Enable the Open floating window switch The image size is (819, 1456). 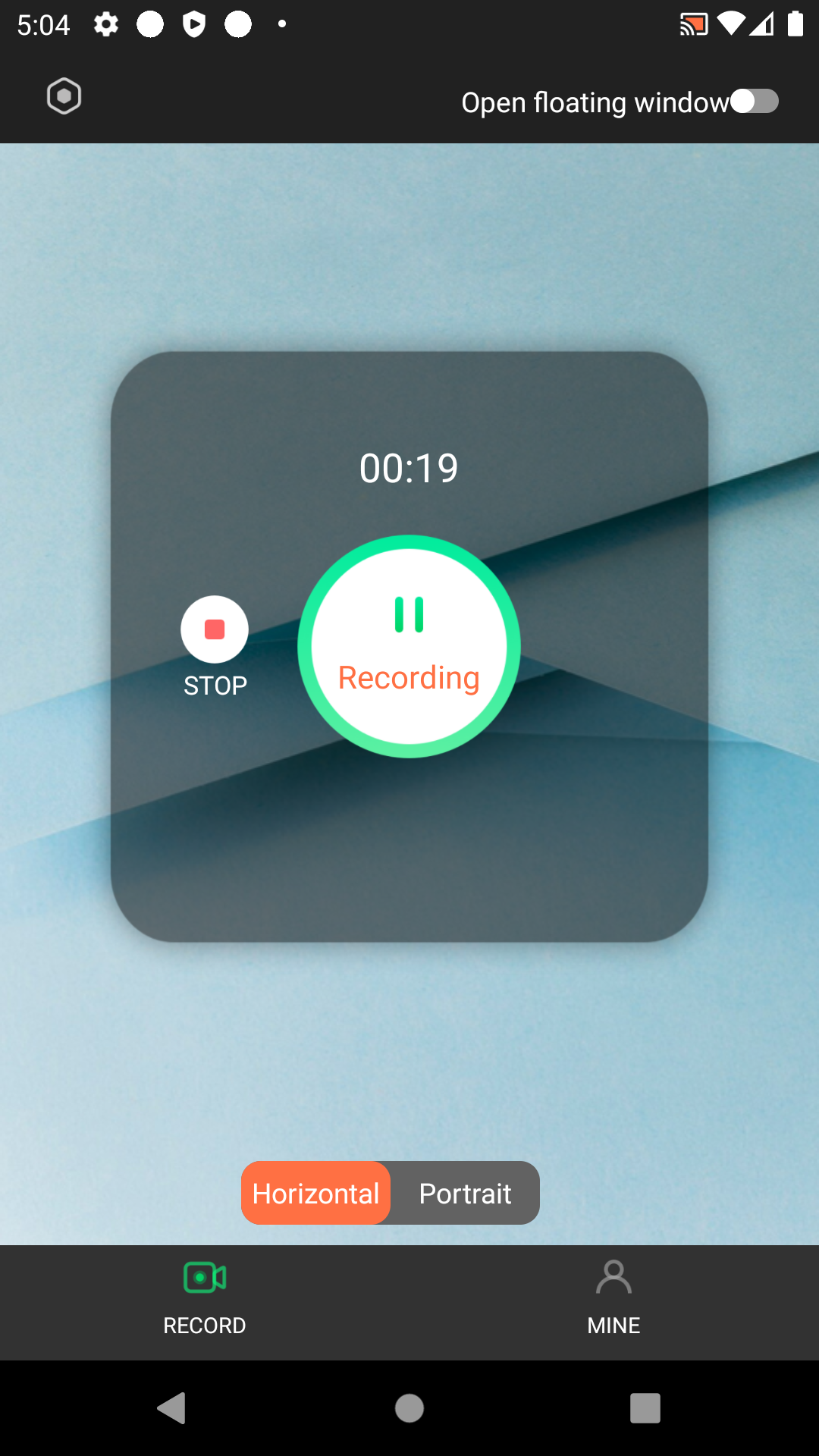click(755, 101)
